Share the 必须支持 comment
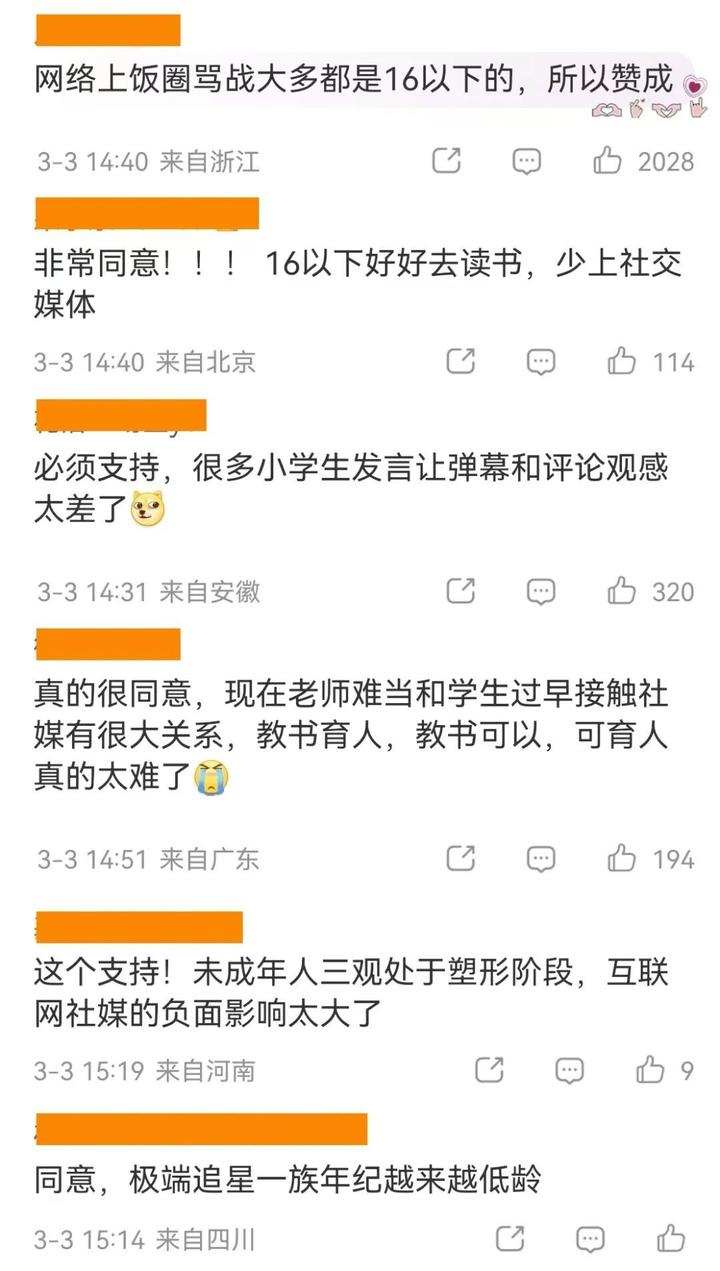Image resolution: width=720 pixels, height=1271 pixels. 460,590
